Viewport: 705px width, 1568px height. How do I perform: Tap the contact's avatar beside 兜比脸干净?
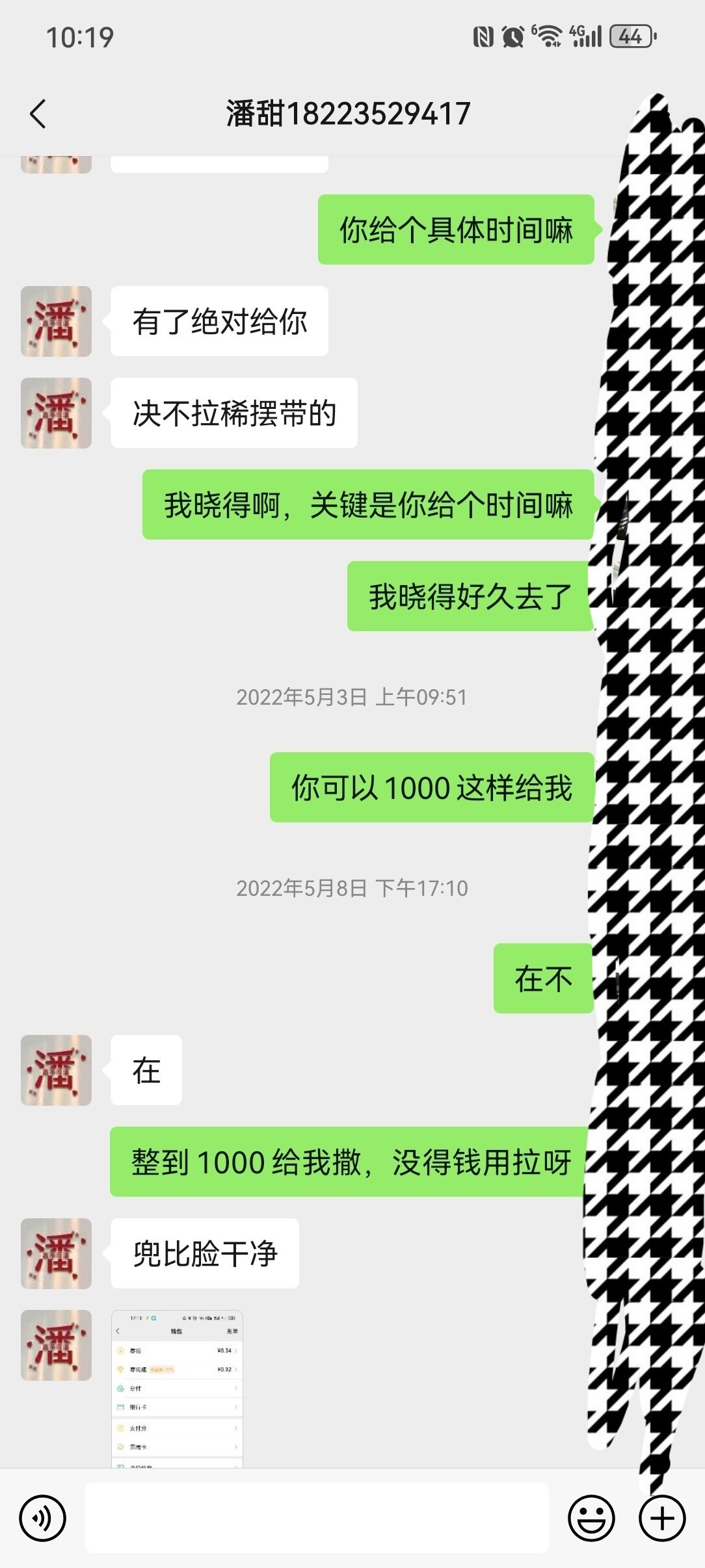pos(56,1253)
